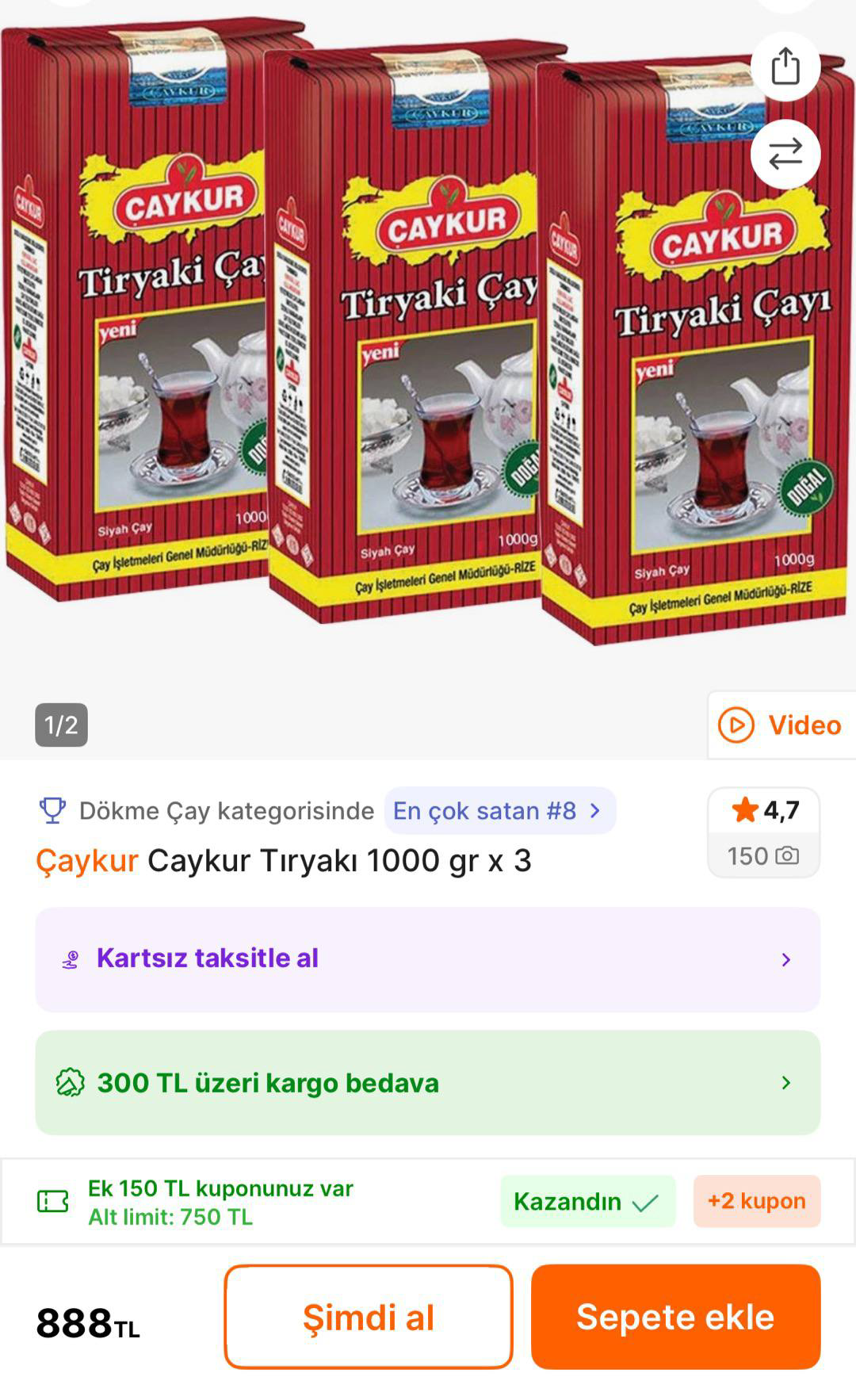Viewport: 856px width, 1400px height.
Task: Tap the Kazandın coupon badge
Action: pyautogui.click(x=587, y=1202)
